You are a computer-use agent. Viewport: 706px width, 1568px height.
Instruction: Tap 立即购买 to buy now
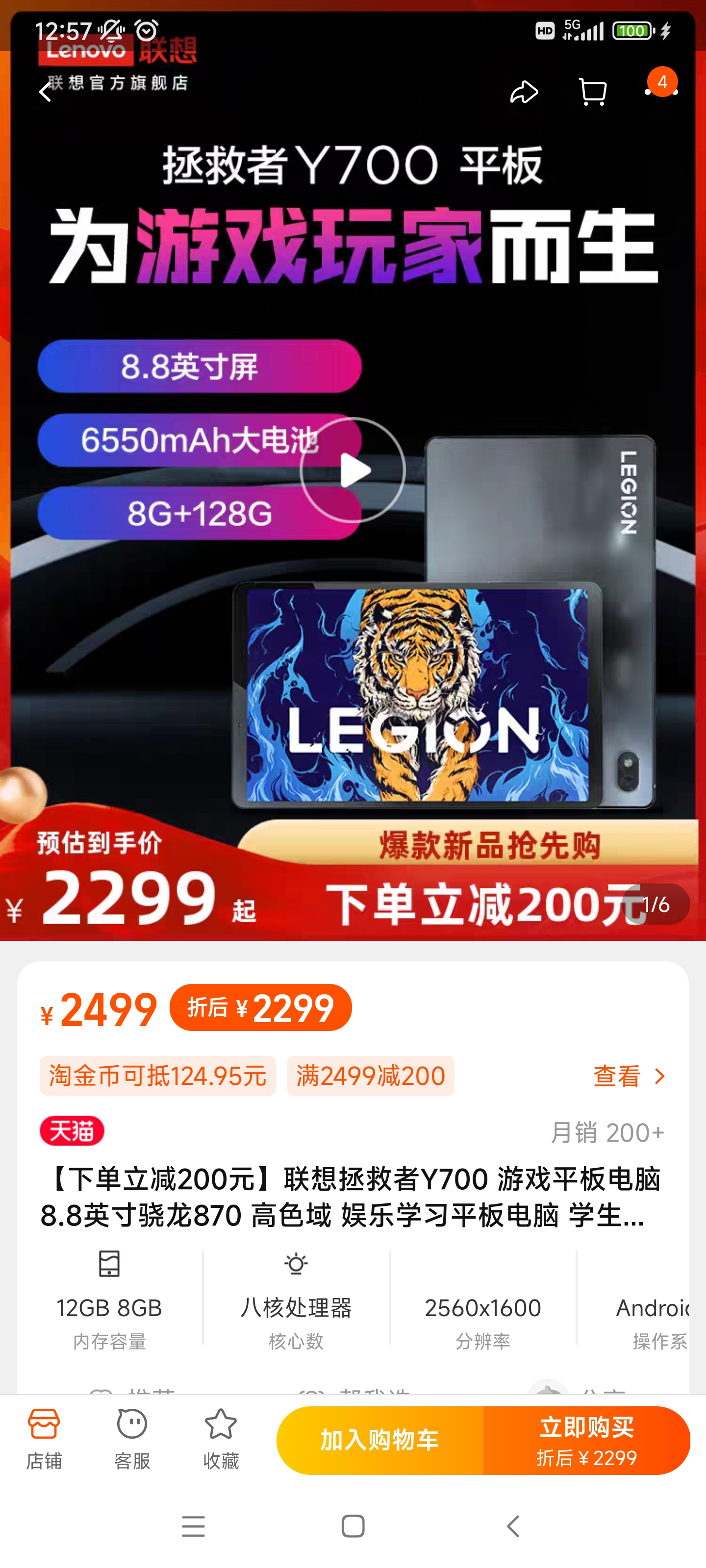point(586,1440)
